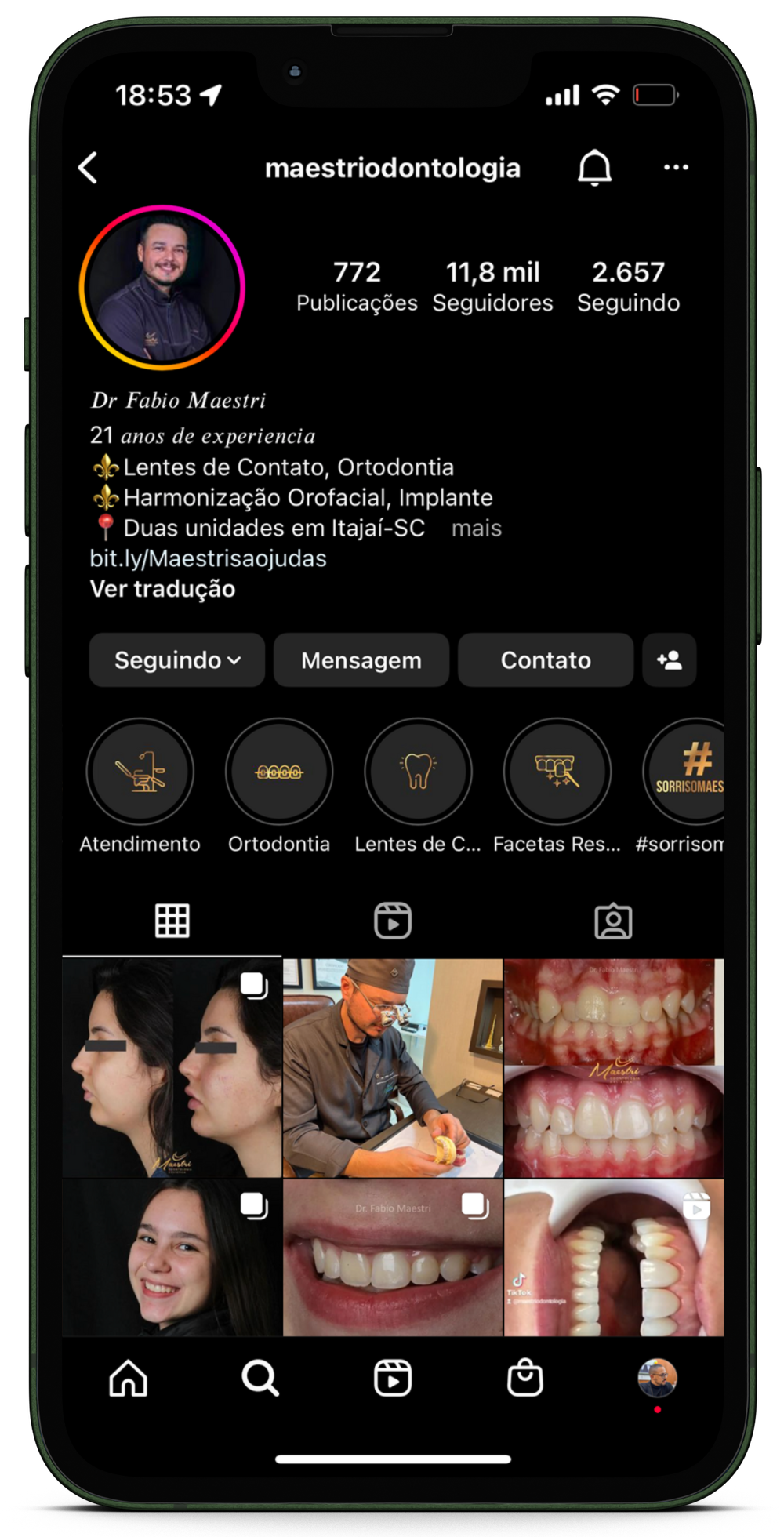
Task: View the profile picture story
Action: (162, 287)
